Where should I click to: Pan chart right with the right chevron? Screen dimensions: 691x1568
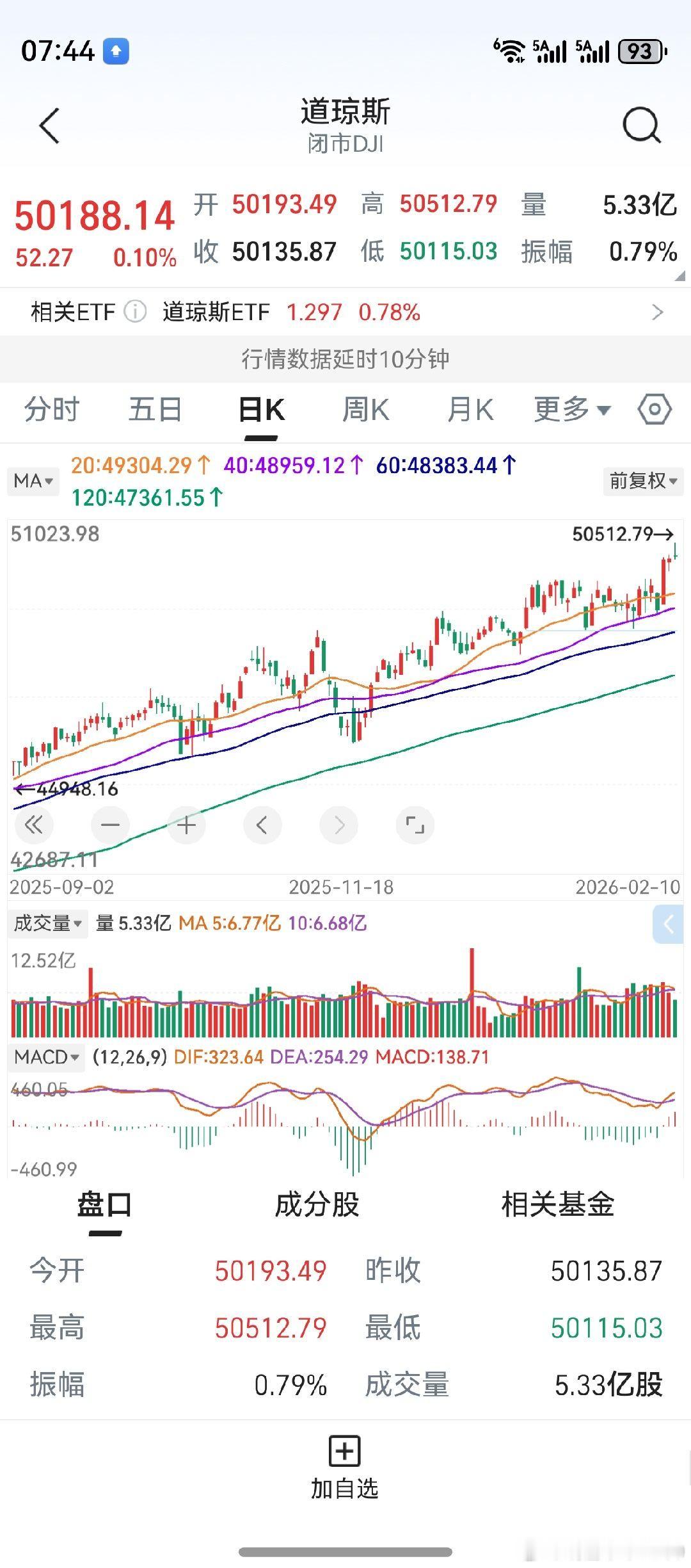[x=338, y=825]
